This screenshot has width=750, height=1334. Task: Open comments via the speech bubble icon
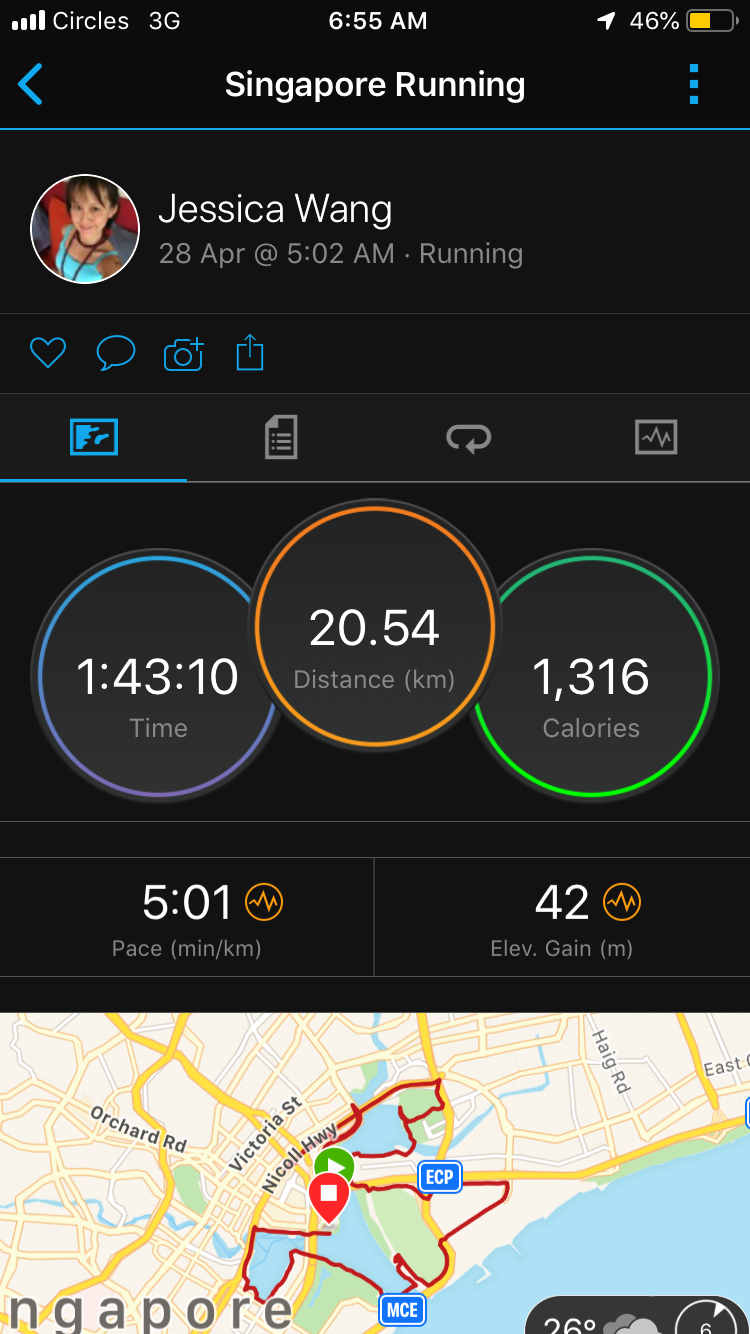tap(116, 353)
